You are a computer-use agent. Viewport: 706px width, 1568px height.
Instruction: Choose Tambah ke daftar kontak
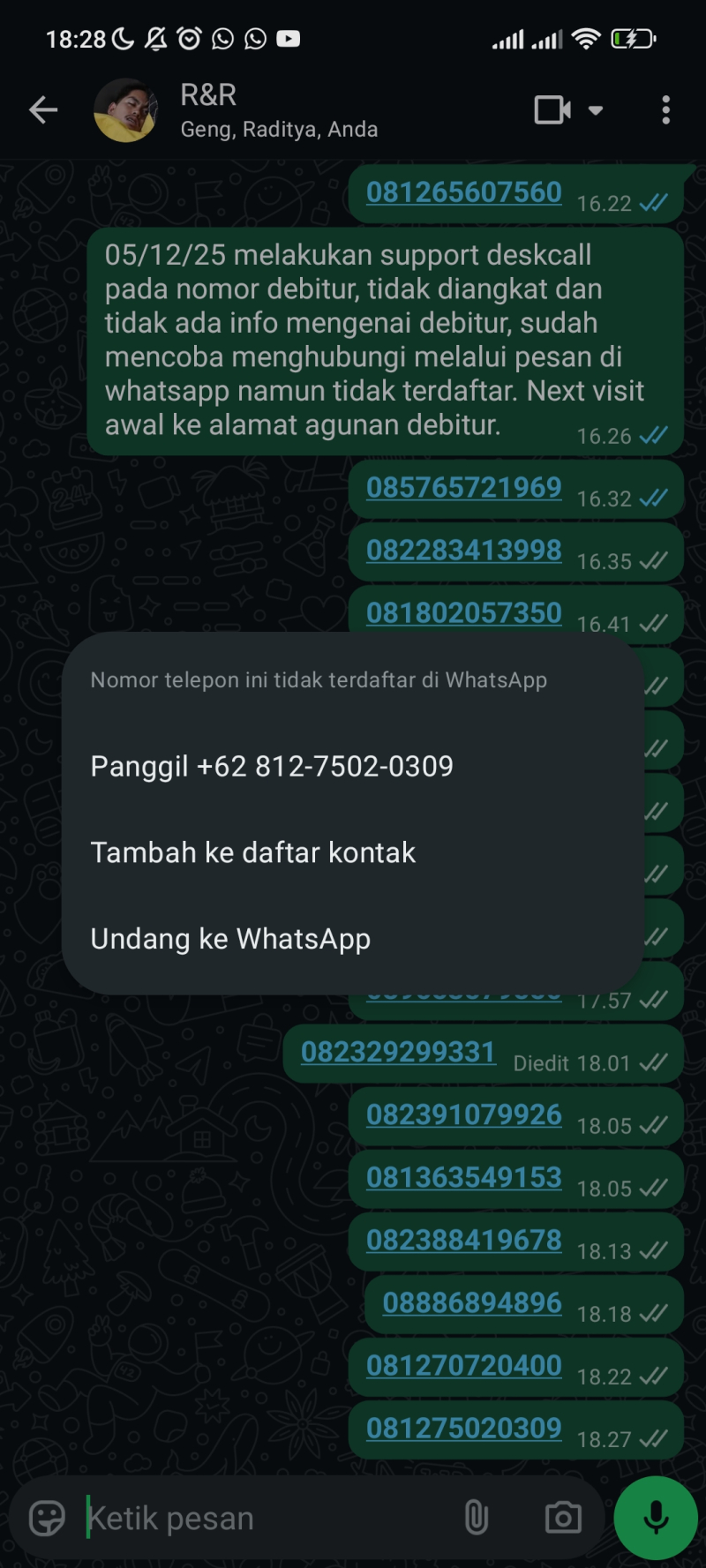(253, 852)
